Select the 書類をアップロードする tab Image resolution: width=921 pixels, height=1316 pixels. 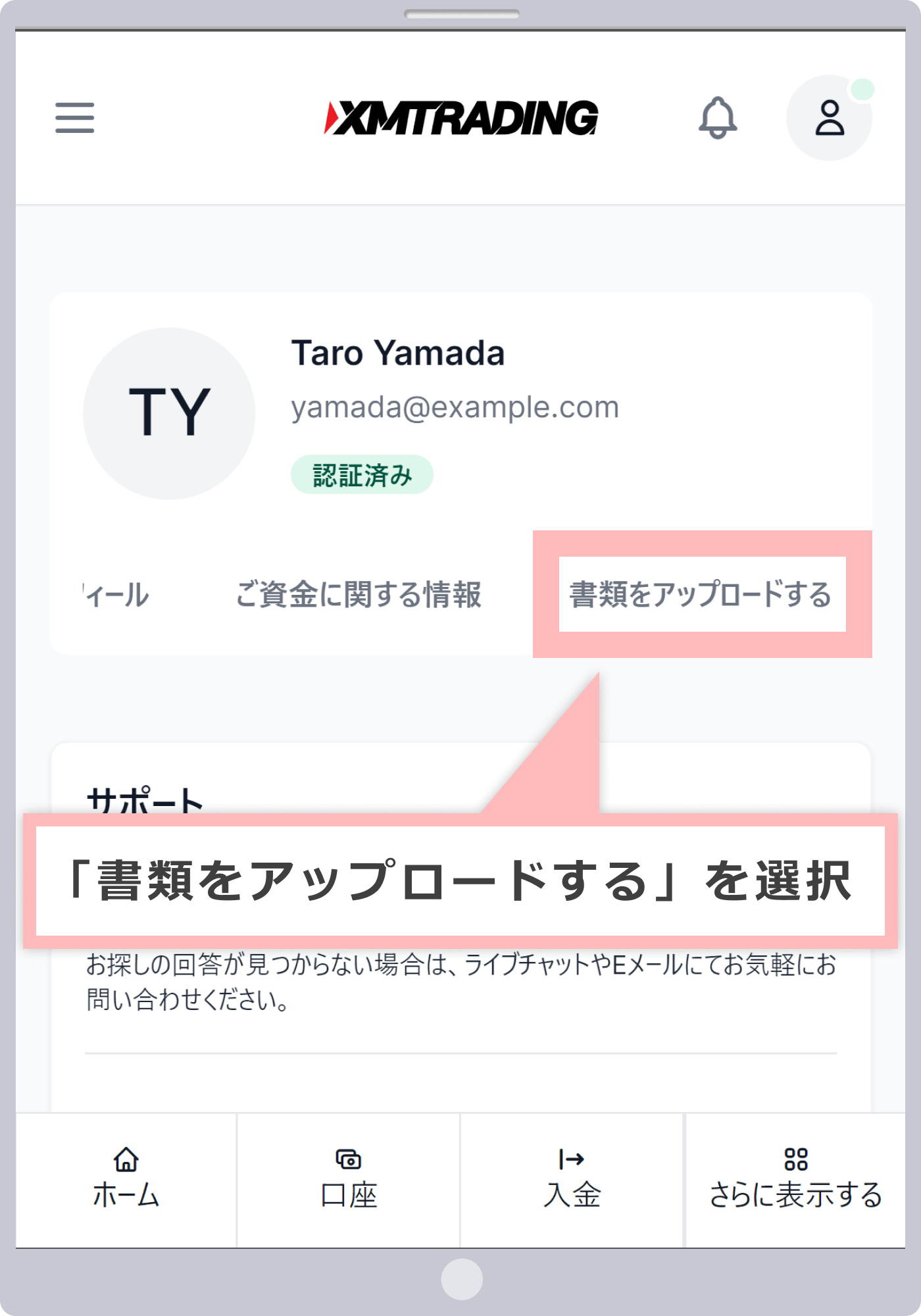pos(701,594)
